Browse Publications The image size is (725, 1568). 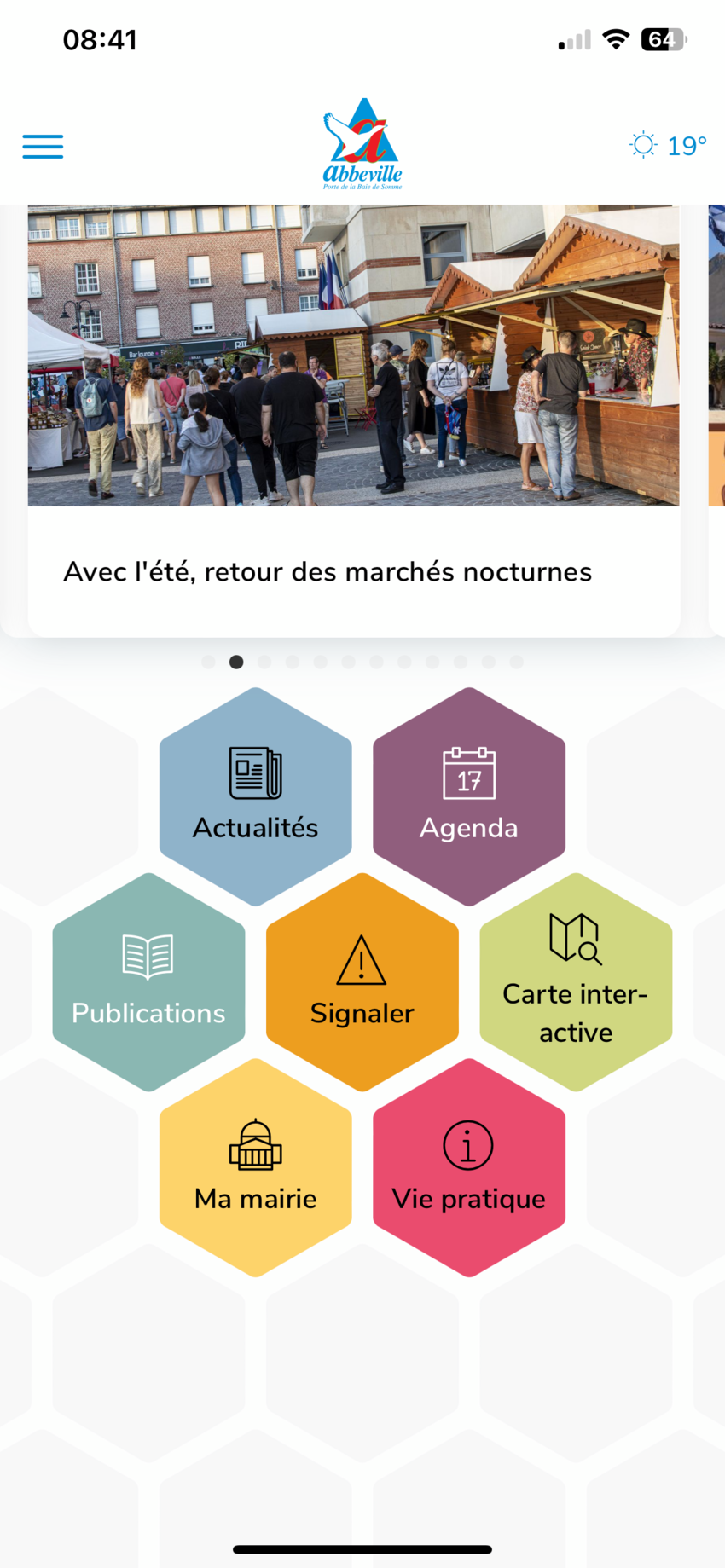click(148, 981)
